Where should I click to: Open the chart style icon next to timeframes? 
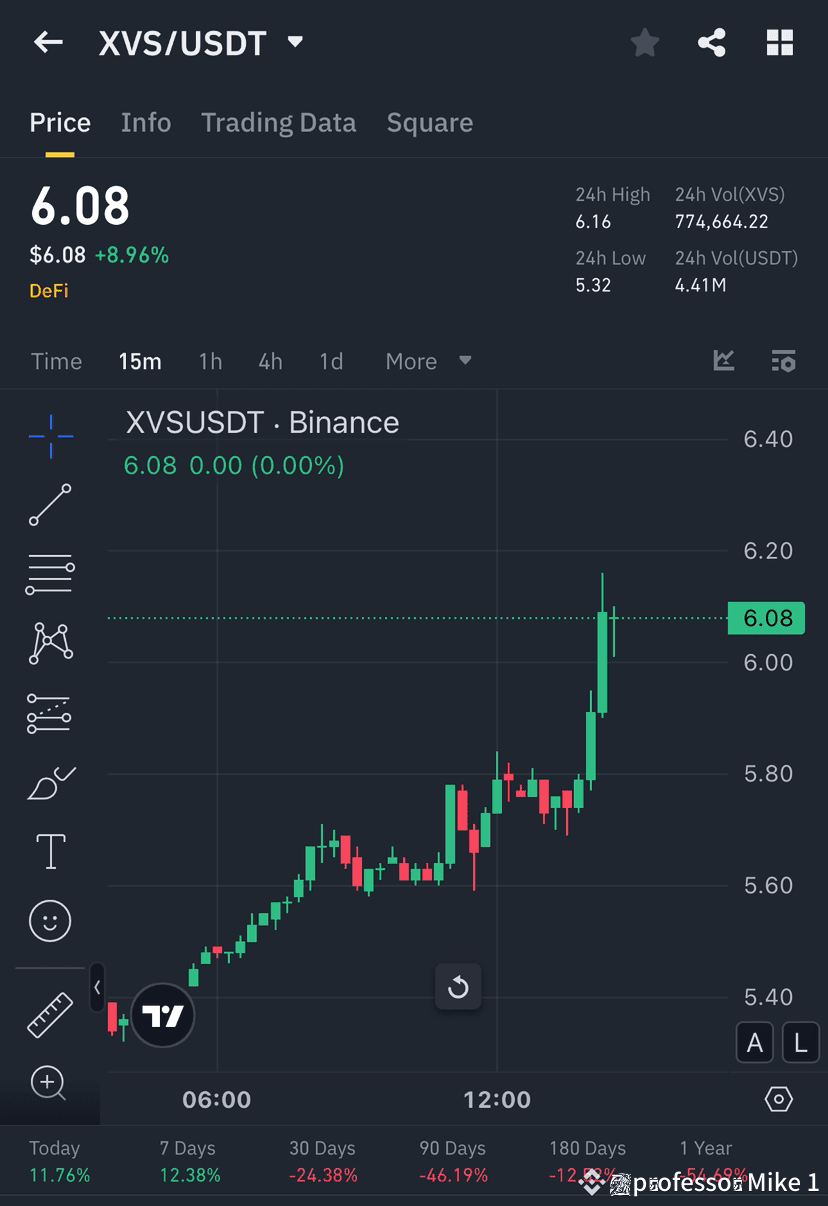pyautogui.click(x=723, y=361)
